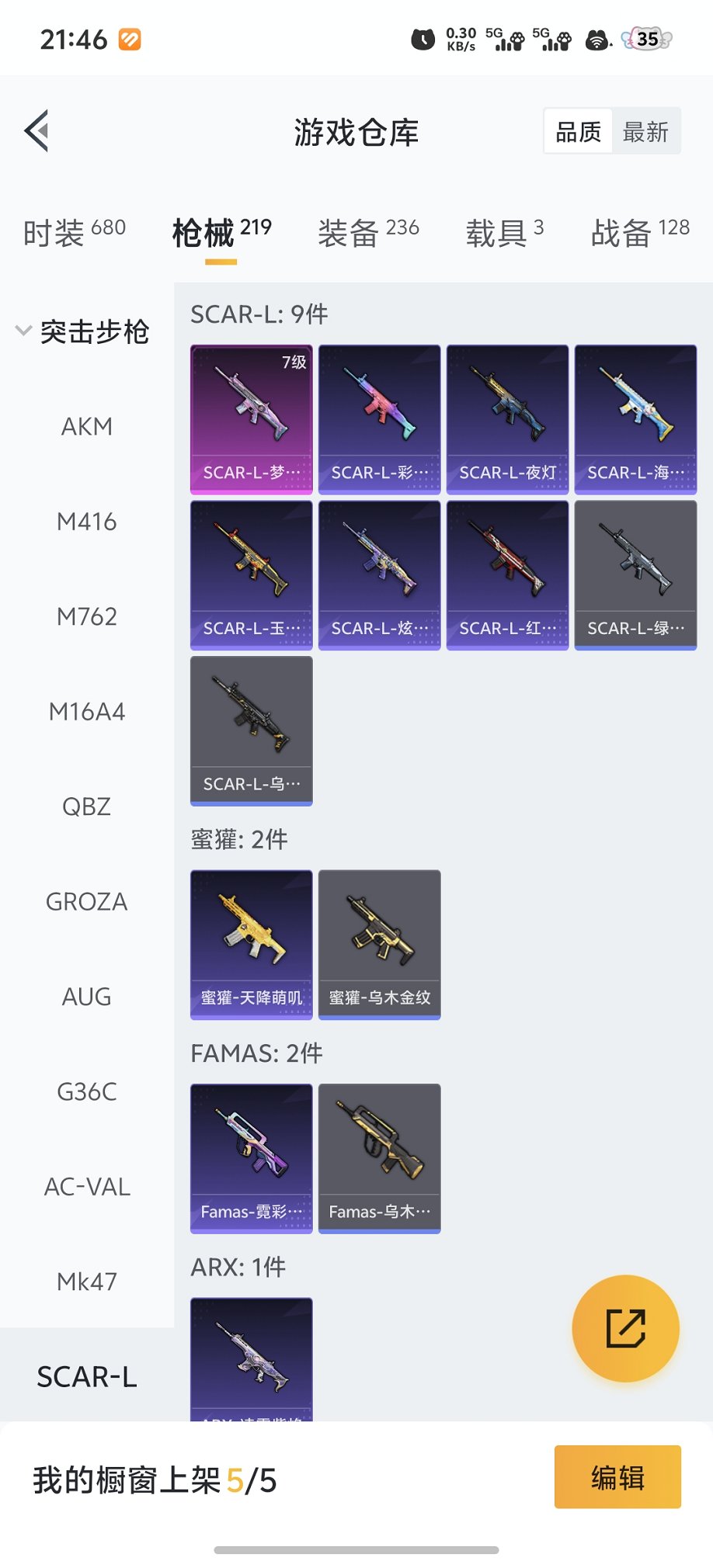Switch to the 时装 tab
The image size is (713, 1568).
pyautogui.click(x=74, y=231)
